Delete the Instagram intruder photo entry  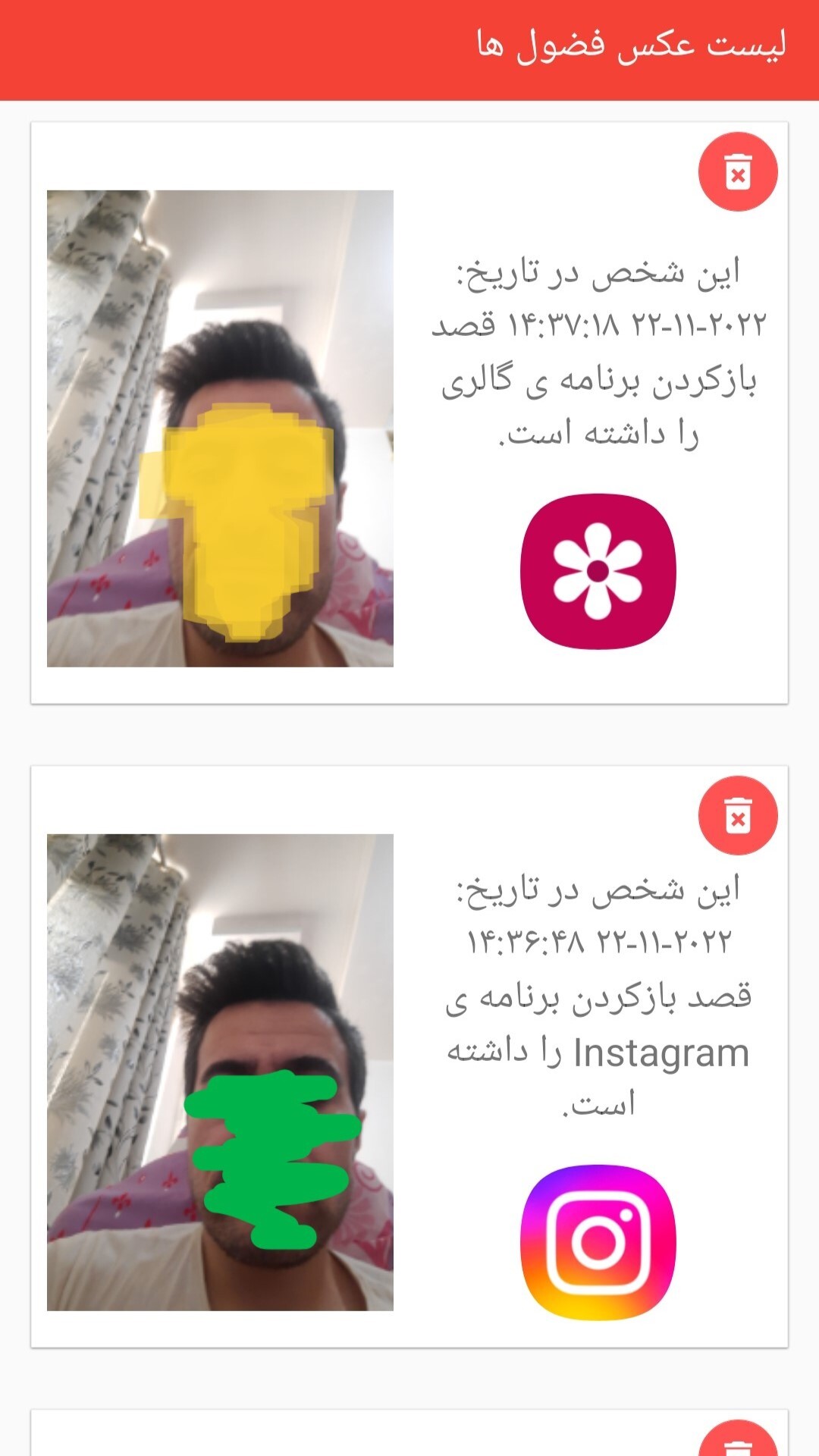click(x=738, y=815)
